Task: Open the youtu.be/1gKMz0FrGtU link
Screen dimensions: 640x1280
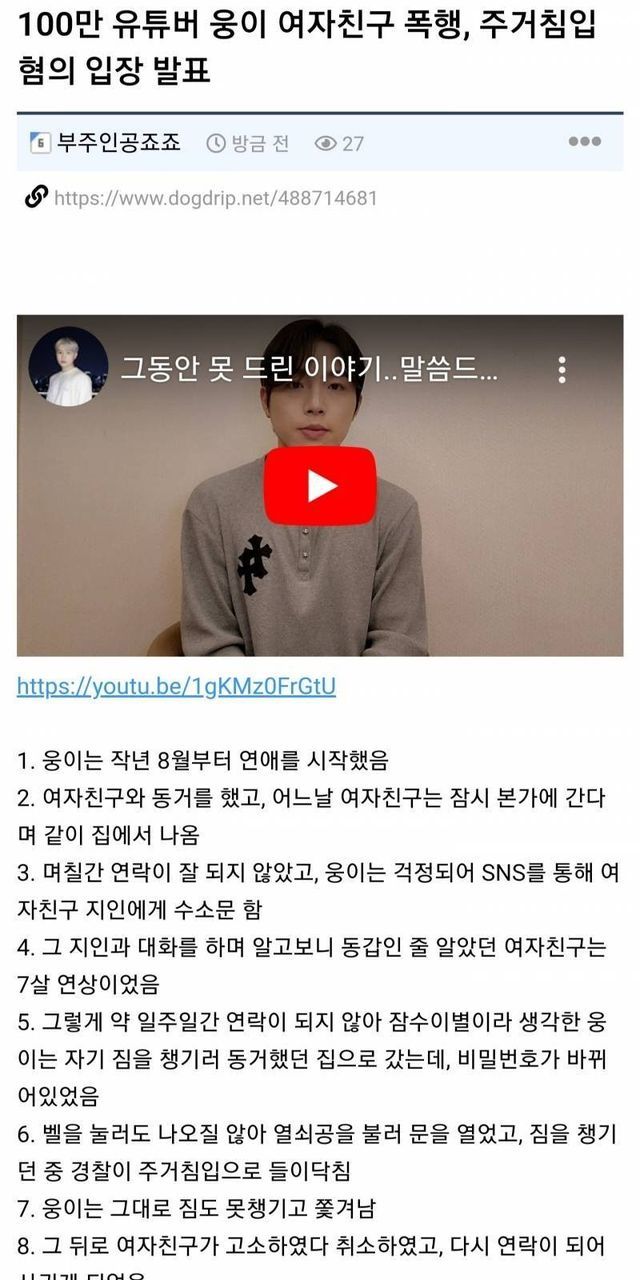Action: point(176,686)
